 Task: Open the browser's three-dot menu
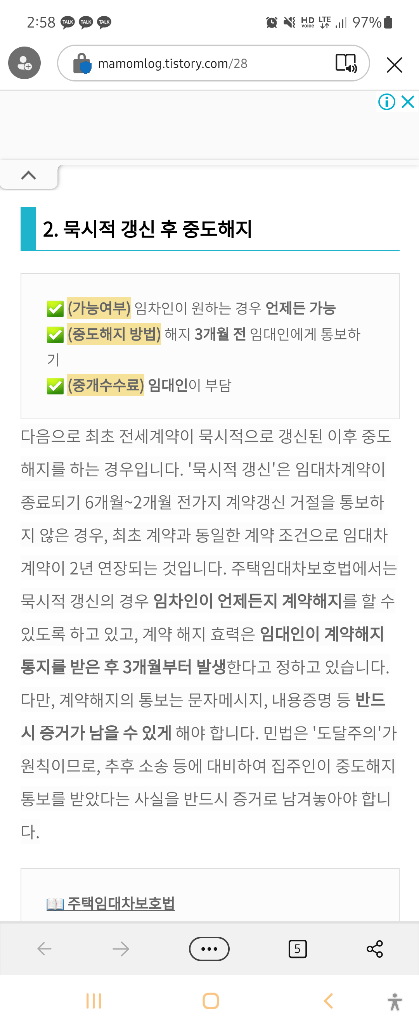209,948
